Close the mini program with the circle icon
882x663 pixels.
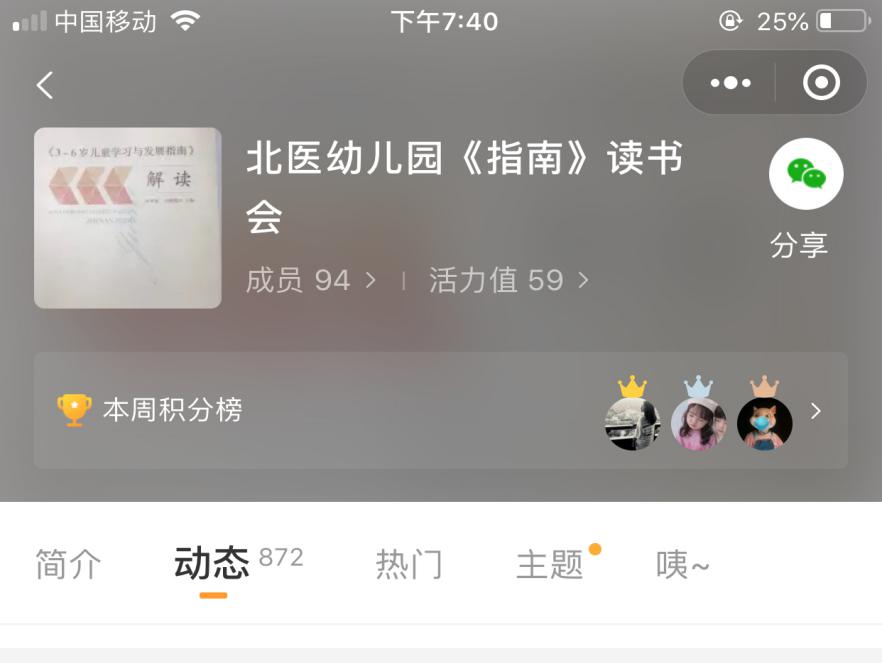(821, 83)
